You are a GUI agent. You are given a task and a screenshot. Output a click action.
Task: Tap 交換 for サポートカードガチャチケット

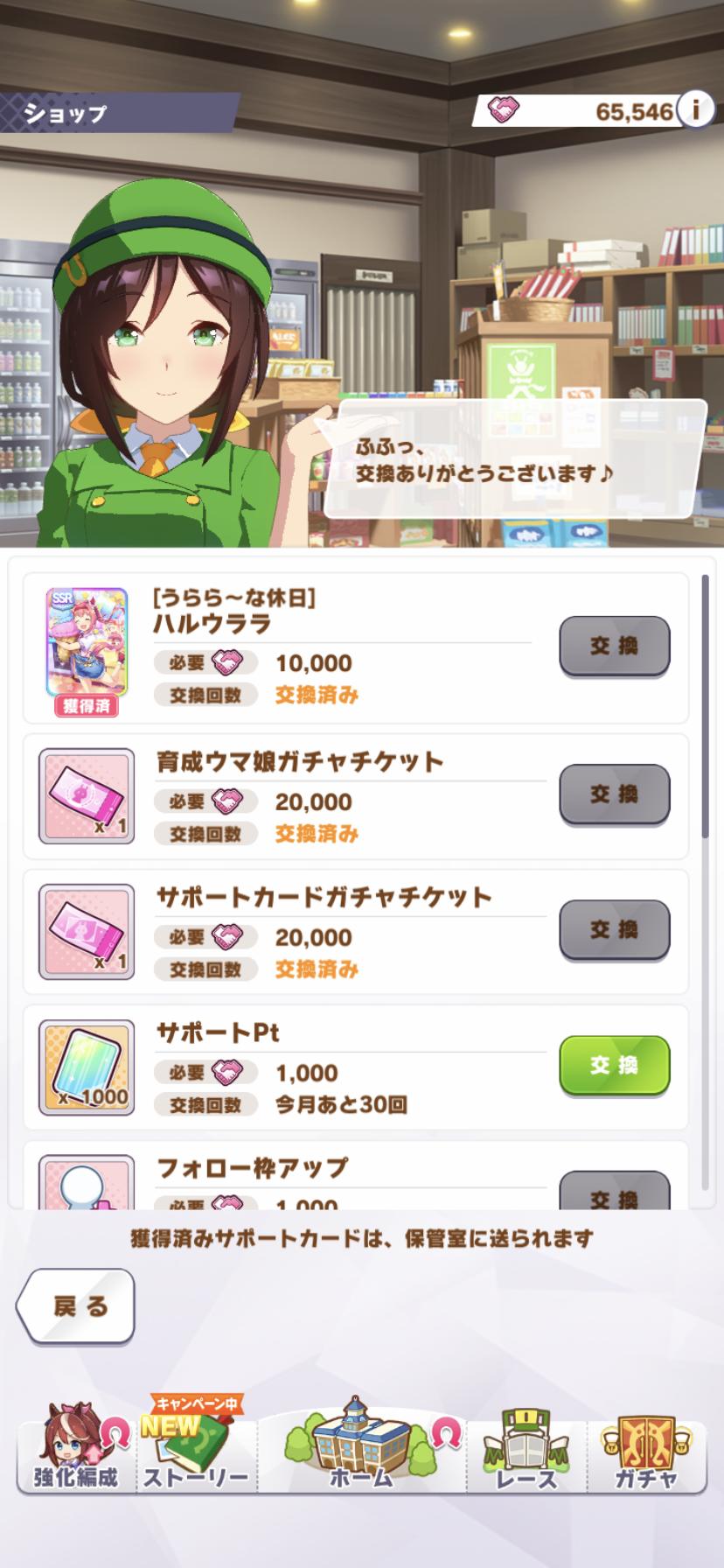coord(614,929)
